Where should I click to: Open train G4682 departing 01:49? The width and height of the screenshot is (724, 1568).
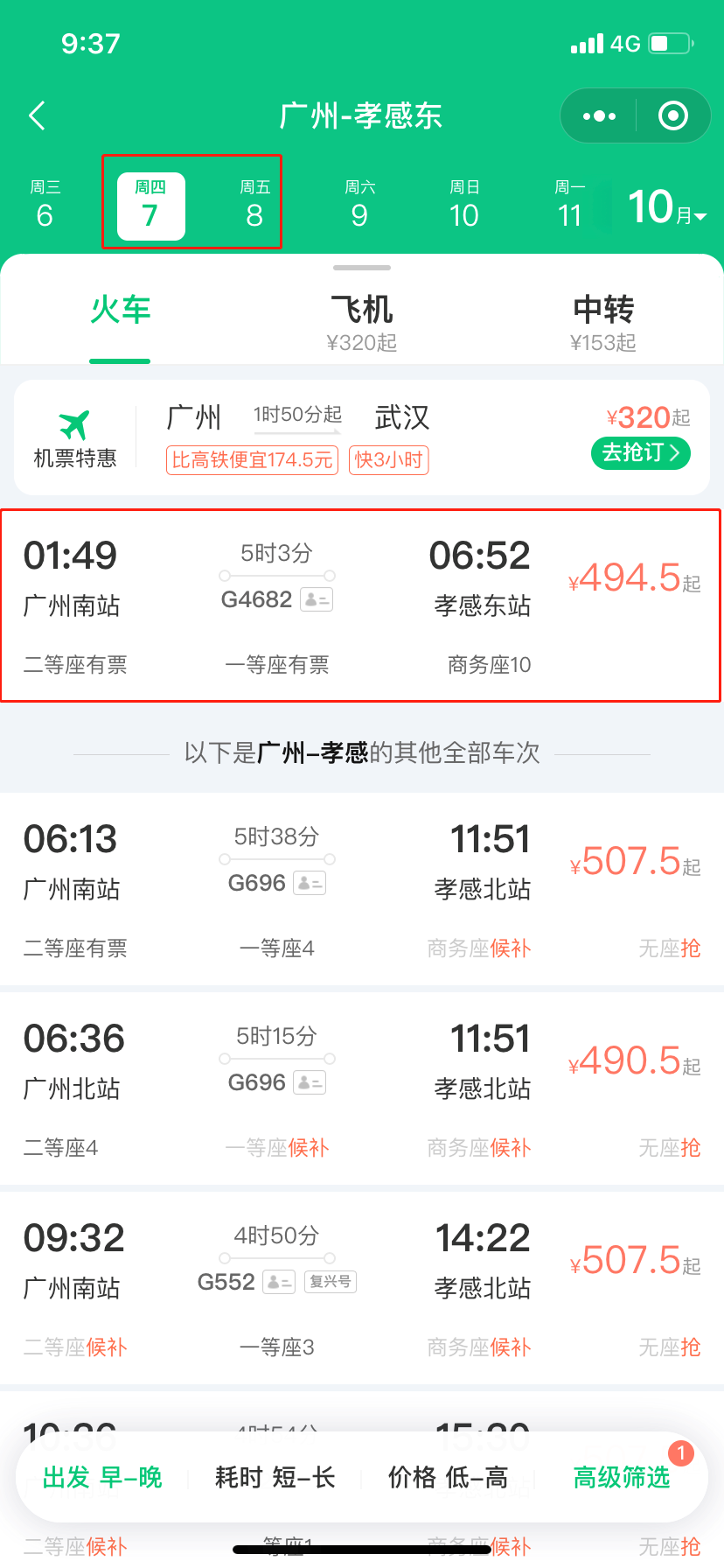pos(361,605)
